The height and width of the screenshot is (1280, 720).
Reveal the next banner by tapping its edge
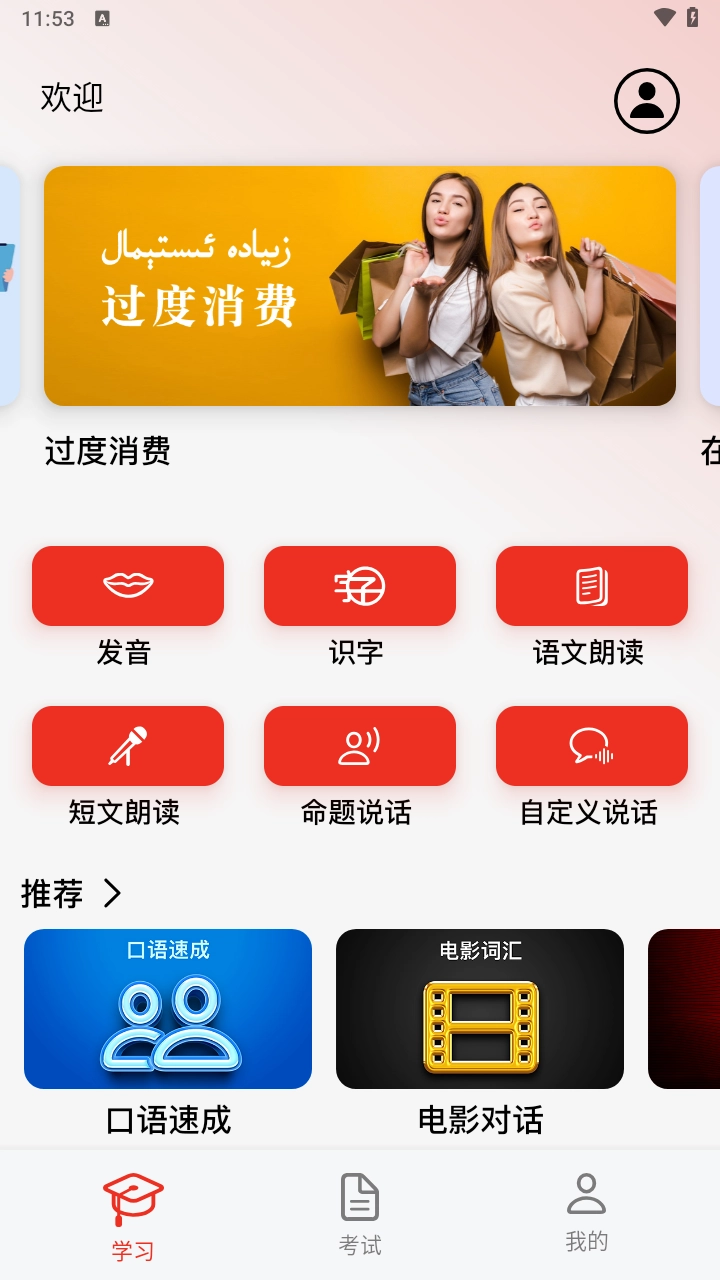[x=708, y=287]
